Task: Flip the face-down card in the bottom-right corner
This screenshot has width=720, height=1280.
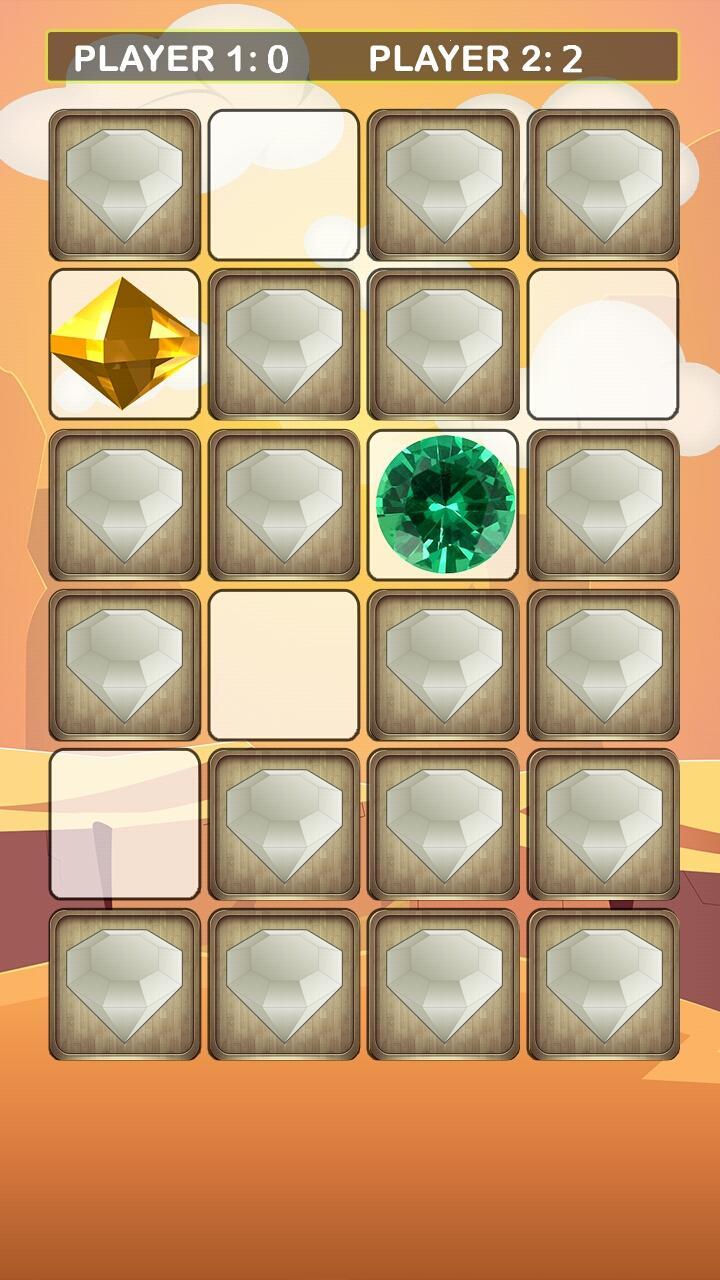Action: 603,984
